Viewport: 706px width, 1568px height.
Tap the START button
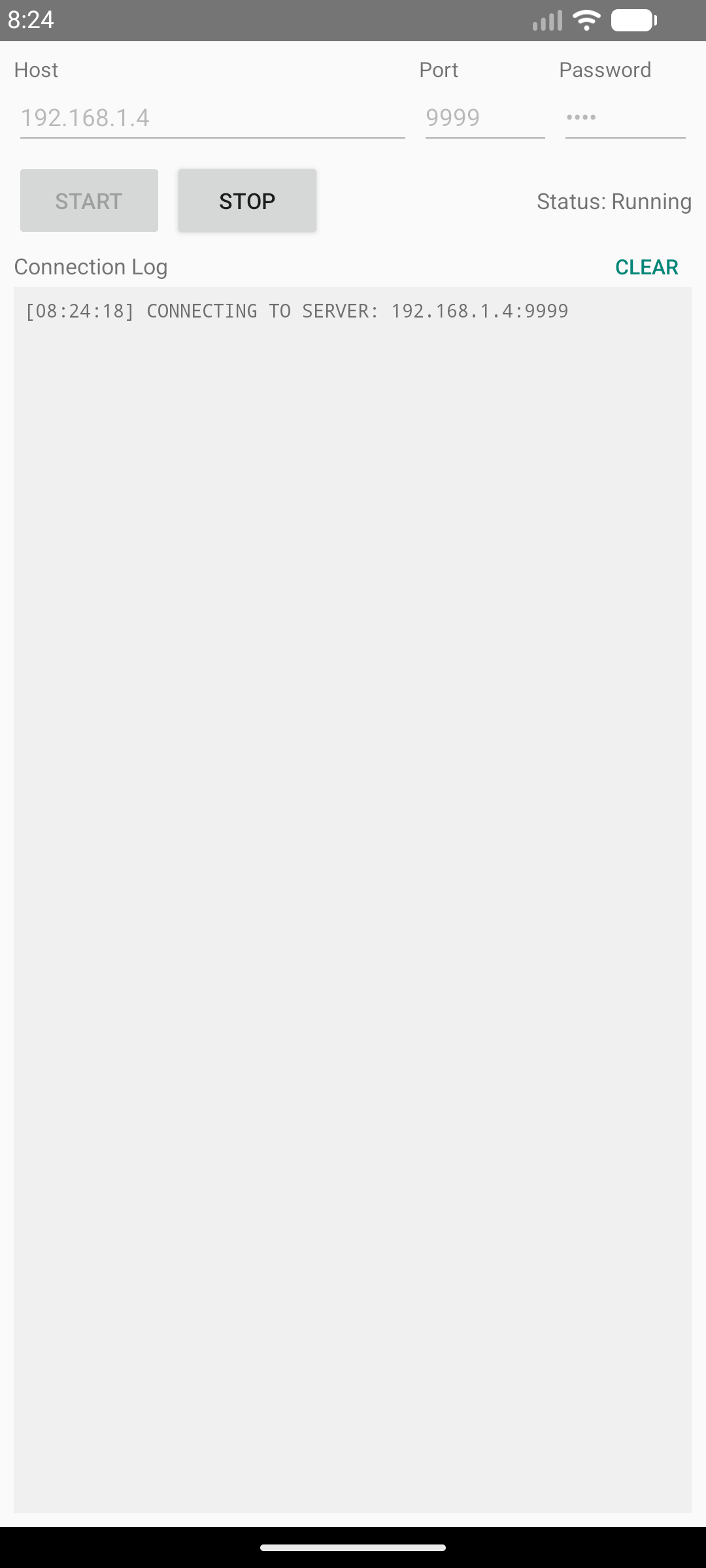coord(89,201)
